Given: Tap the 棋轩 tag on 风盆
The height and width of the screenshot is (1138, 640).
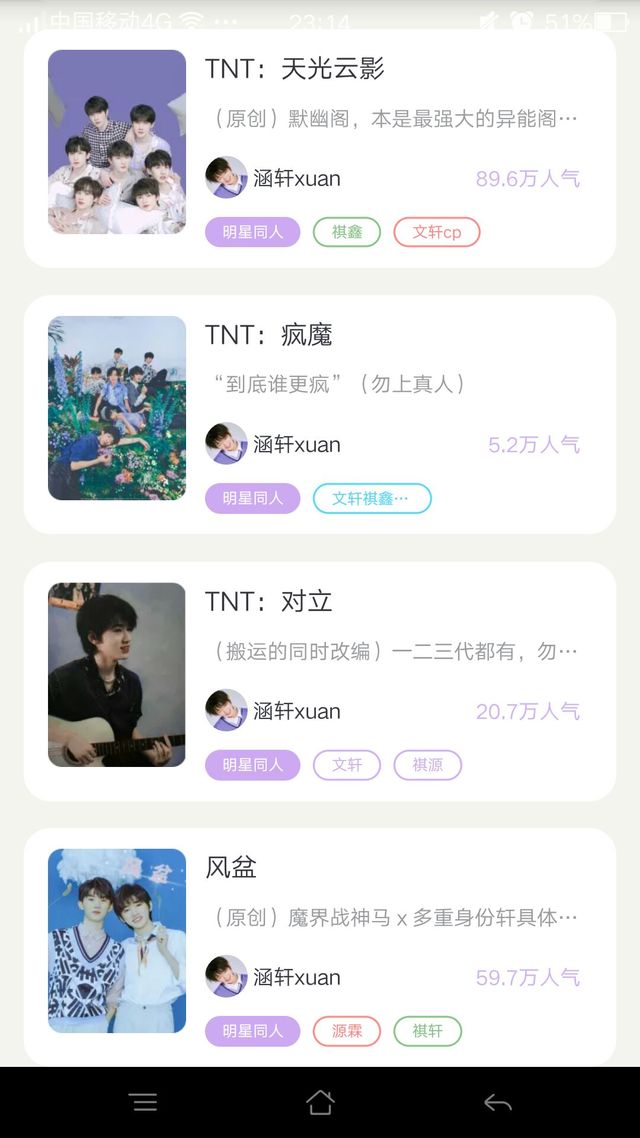Looking at the screenshot, I should [427, 1031].
